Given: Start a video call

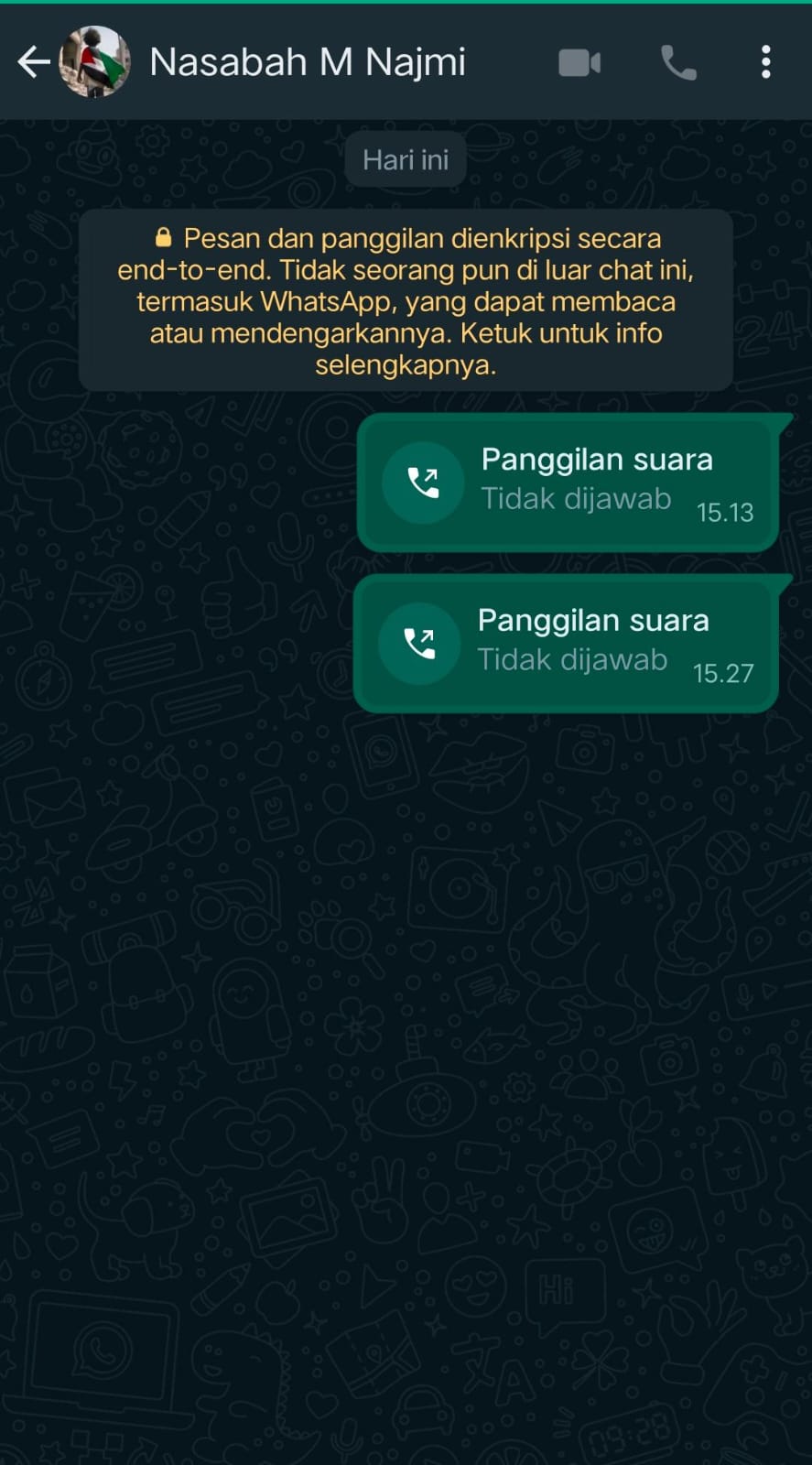Looking at the screenshot, I should click(579, 62).
